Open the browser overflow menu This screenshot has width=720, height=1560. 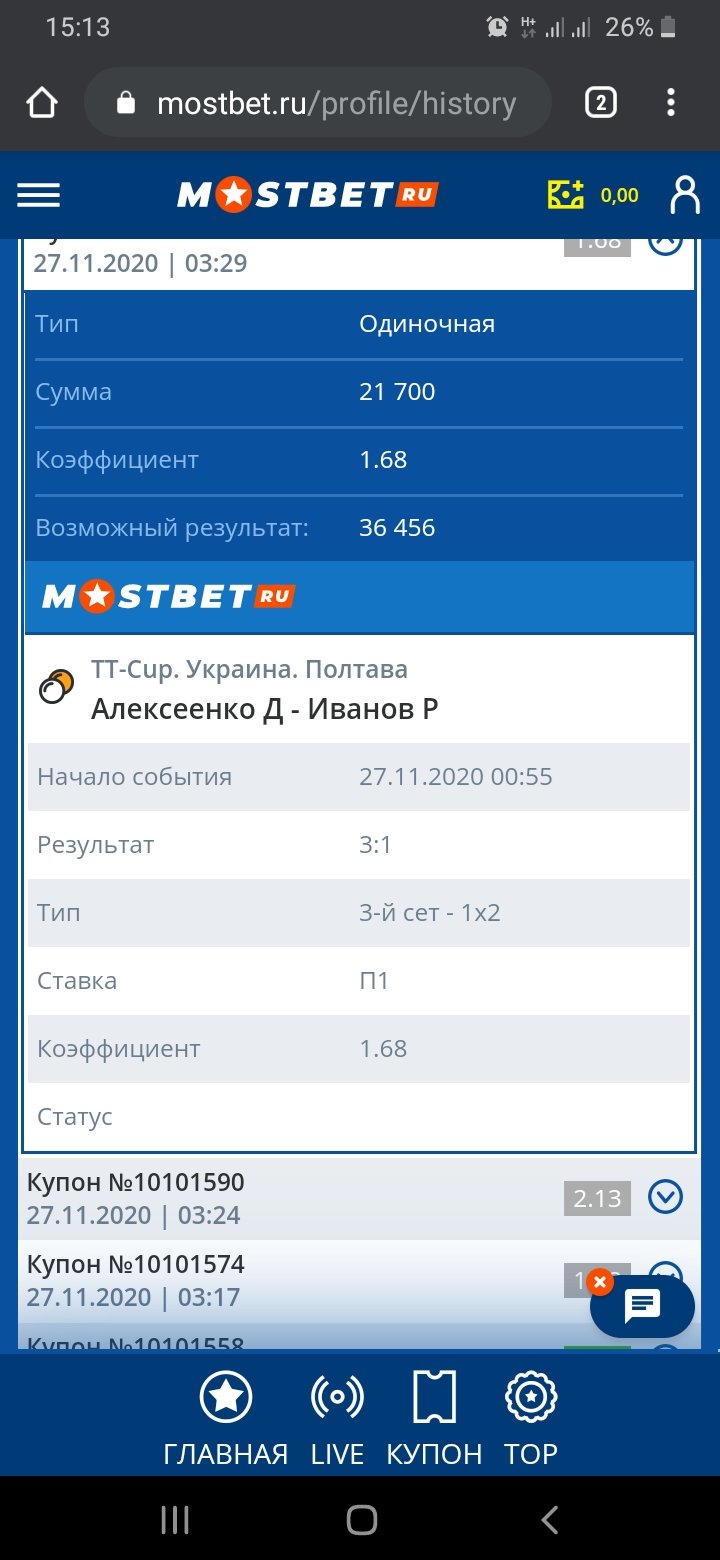coord(671,103)
